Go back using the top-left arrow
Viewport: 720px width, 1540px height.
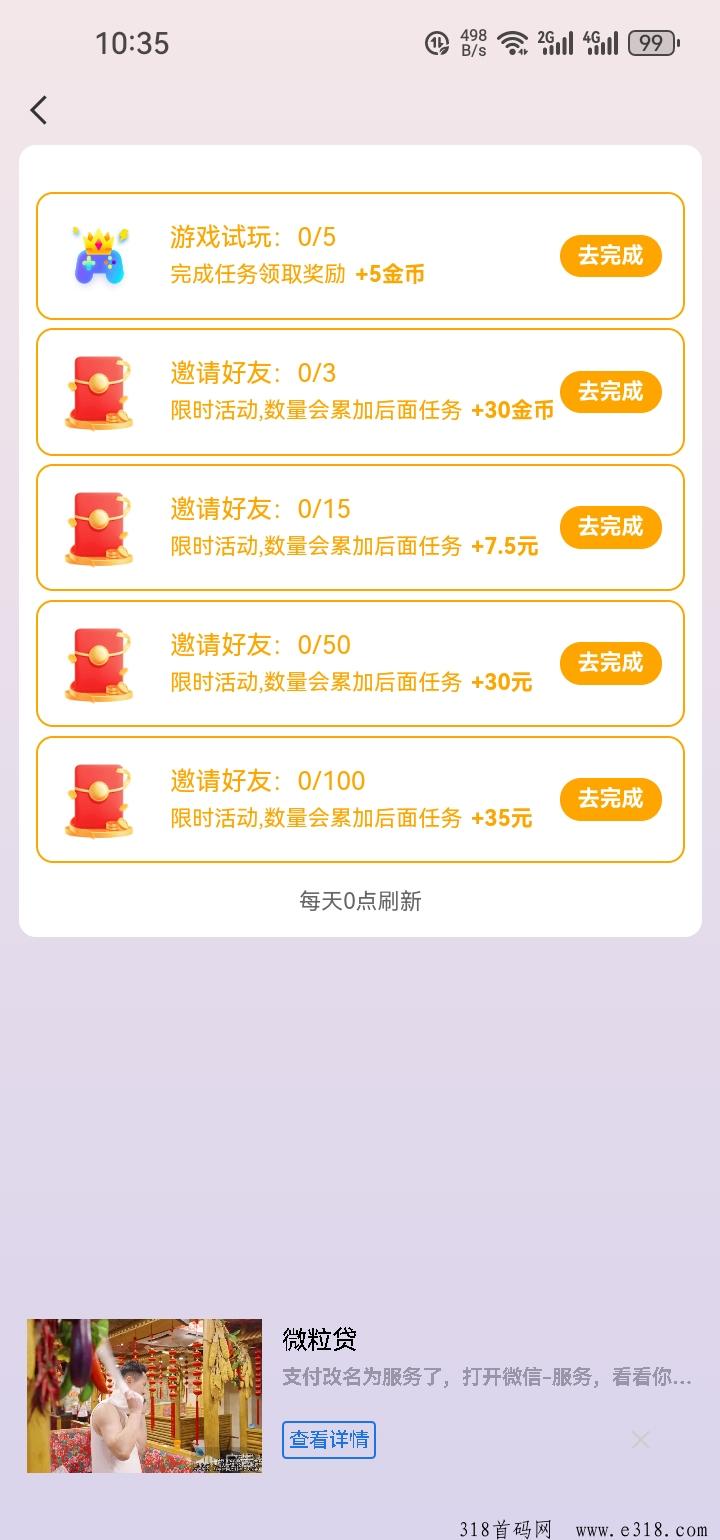pyautogui.click(x=39, y=110)
